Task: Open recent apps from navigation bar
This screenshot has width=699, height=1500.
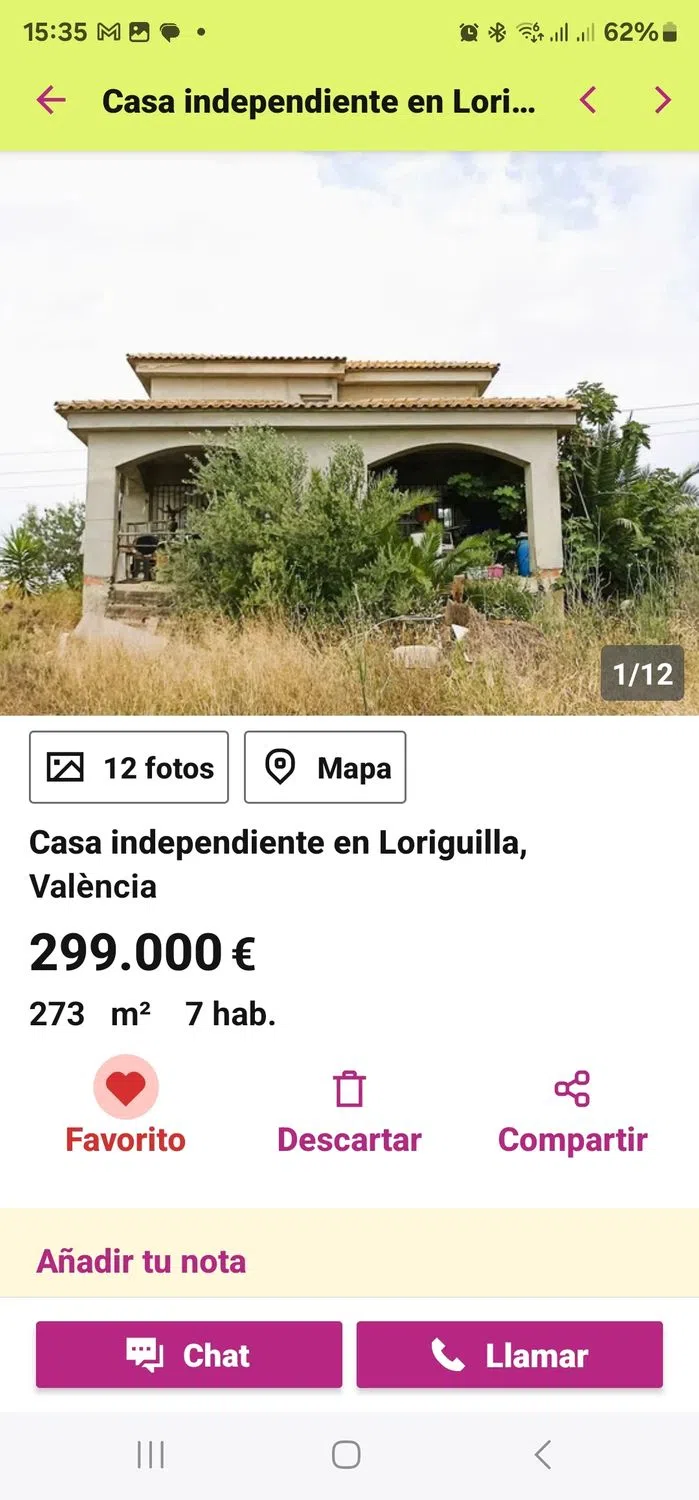Action: (150, 1455)
